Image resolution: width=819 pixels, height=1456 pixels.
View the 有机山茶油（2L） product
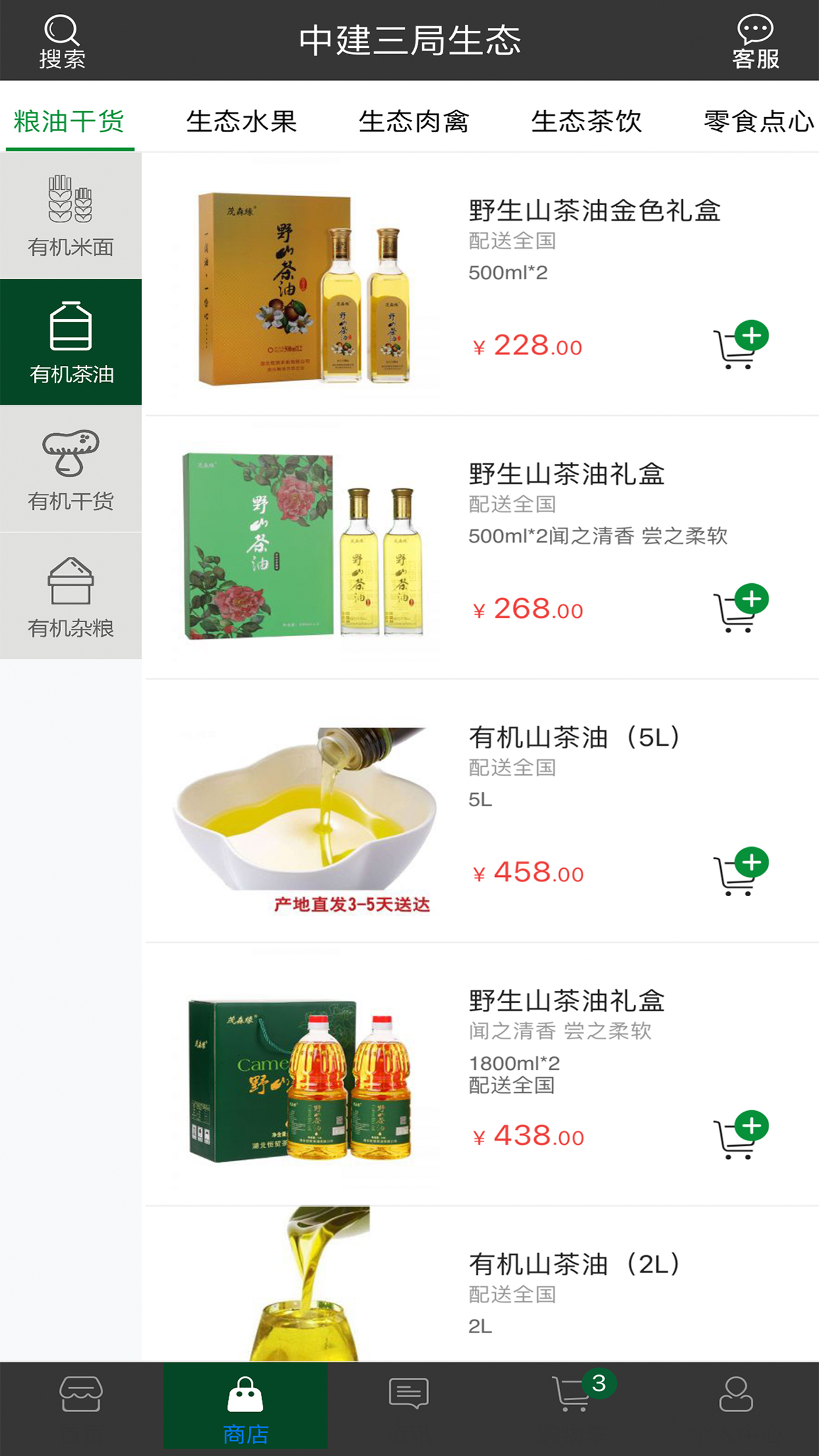[574, 1264]
